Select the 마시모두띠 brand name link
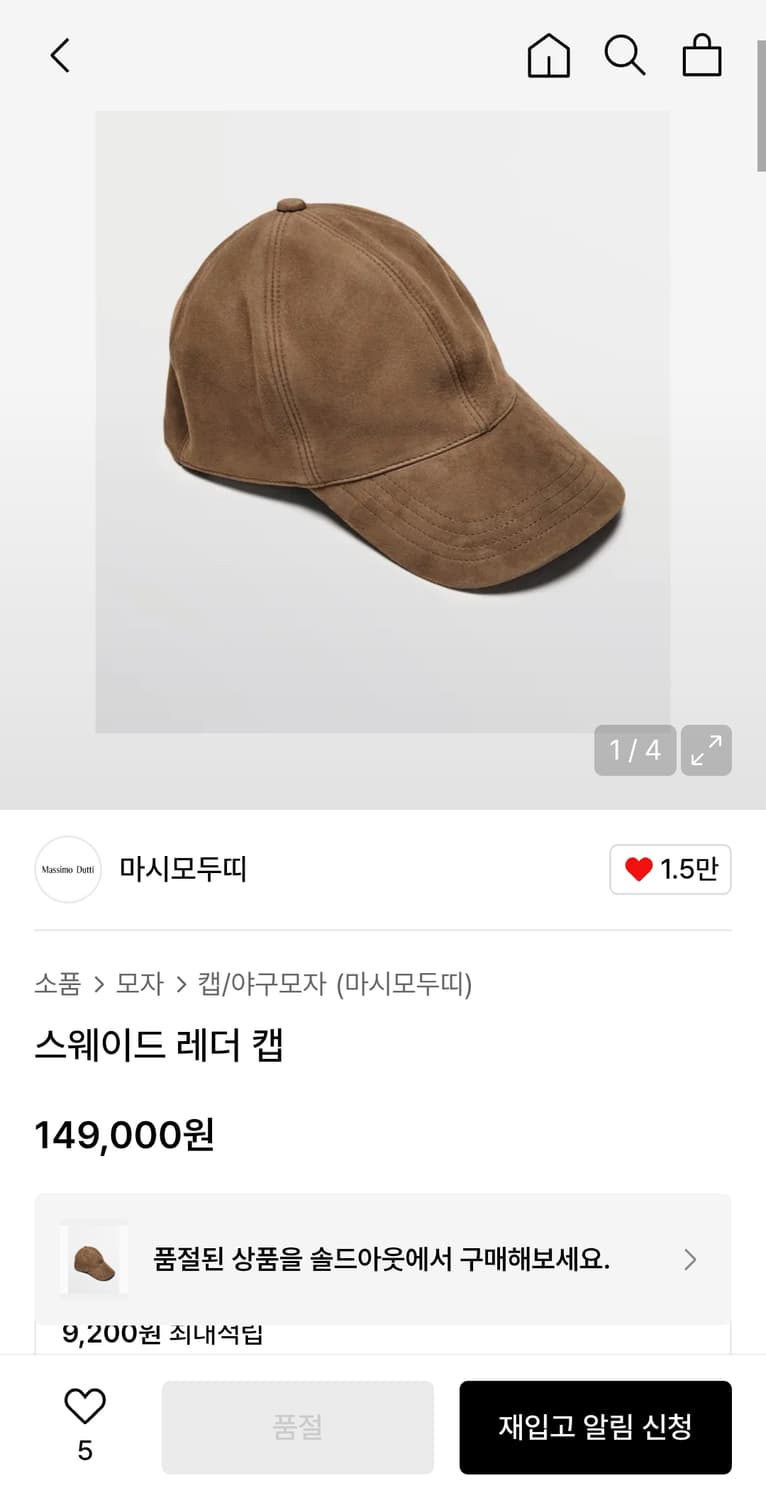 (184, 870)
